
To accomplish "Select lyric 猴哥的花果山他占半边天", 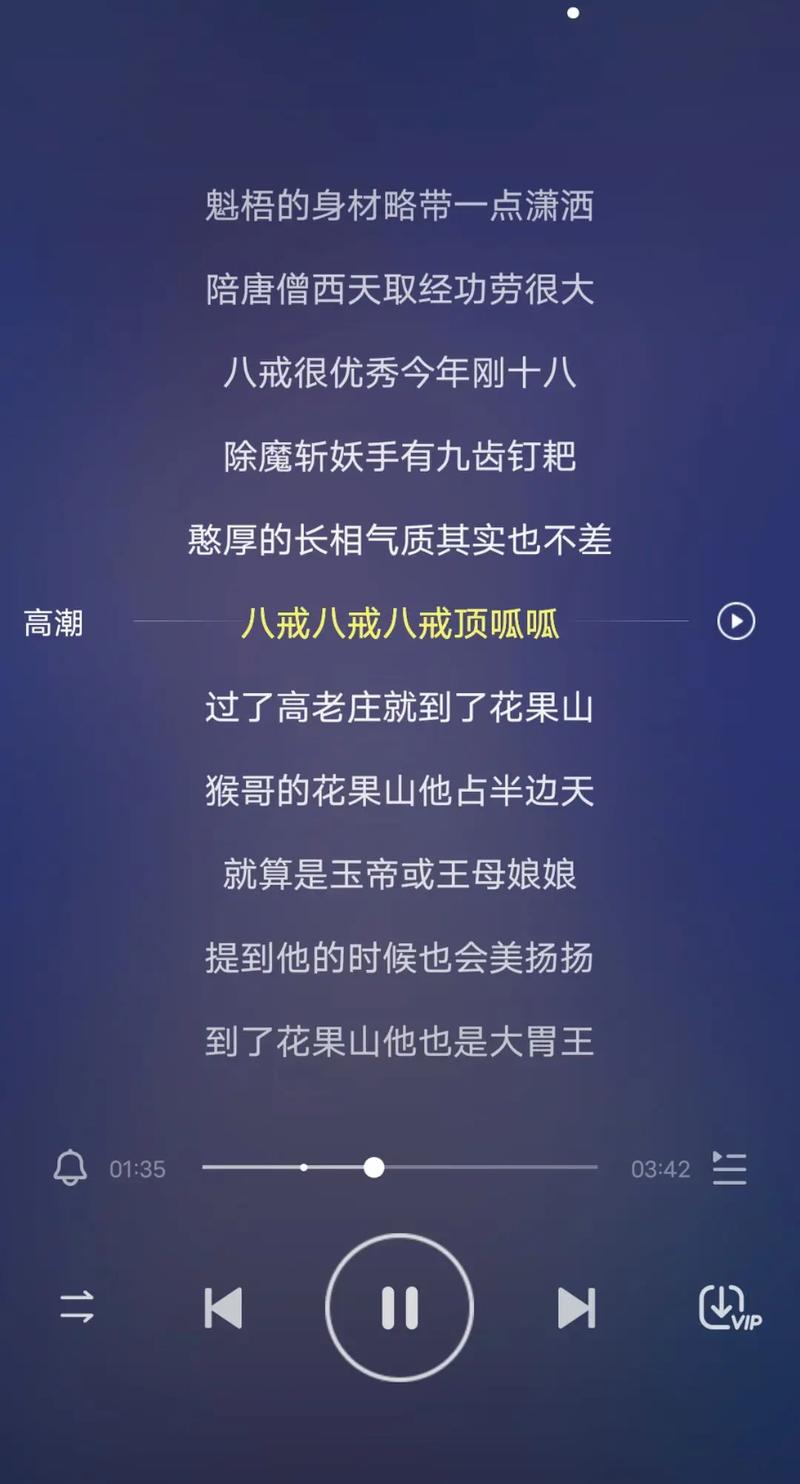I will click(400, 791).
